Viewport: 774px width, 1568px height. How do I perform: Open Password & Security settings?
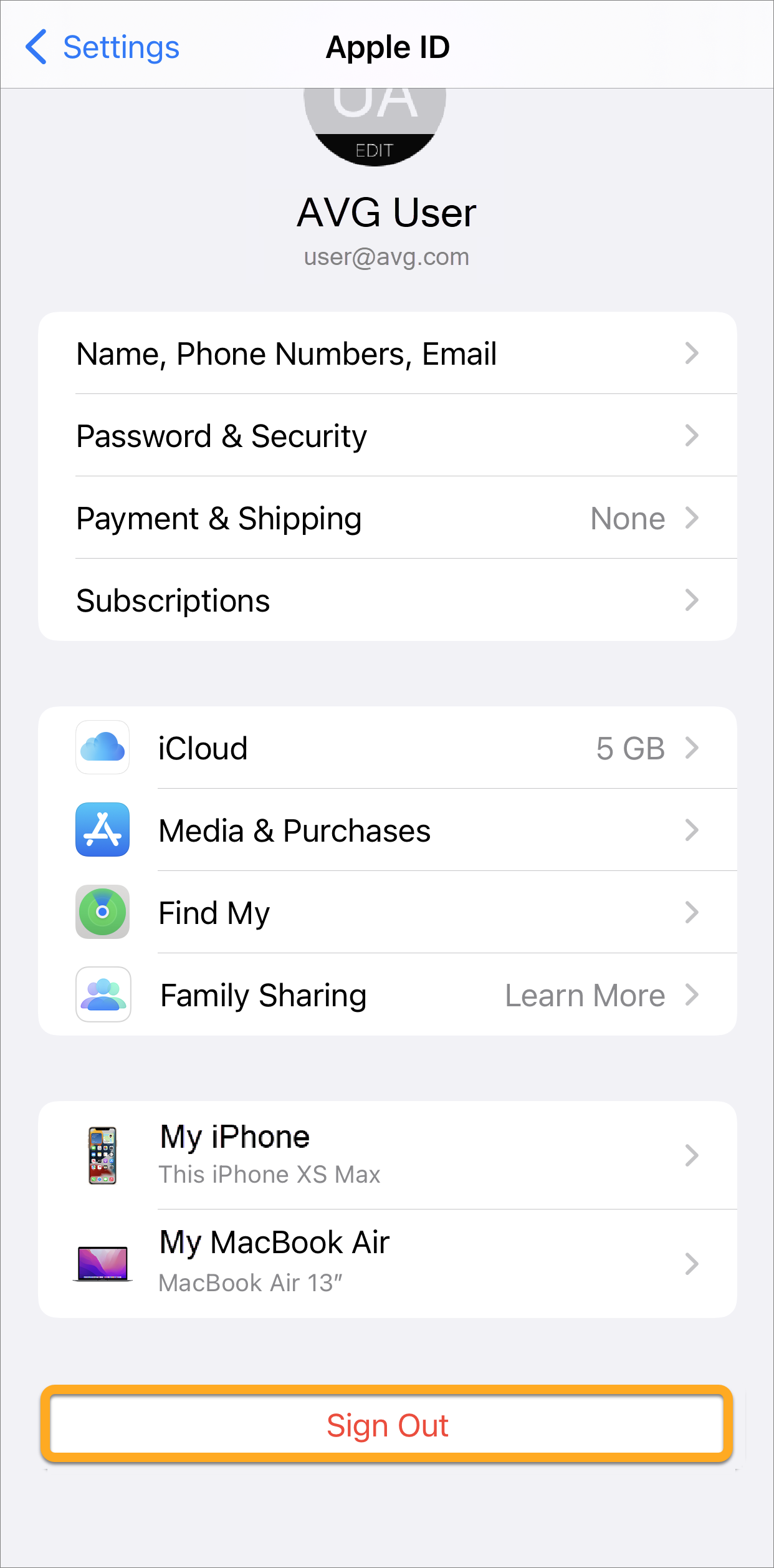pyautogui.click(x=386, y=436)
